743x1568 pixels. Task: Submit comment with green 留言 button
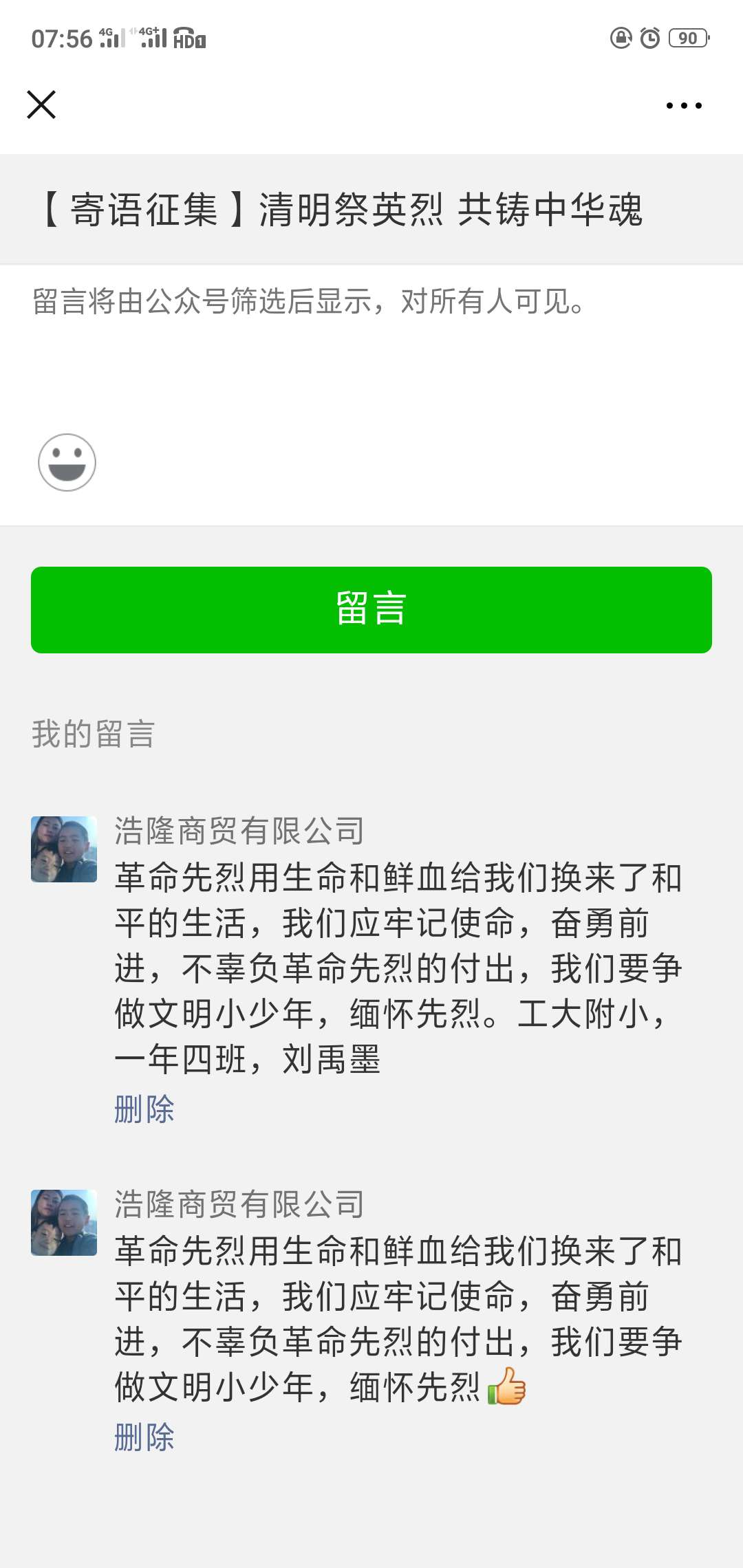[371, 610]
